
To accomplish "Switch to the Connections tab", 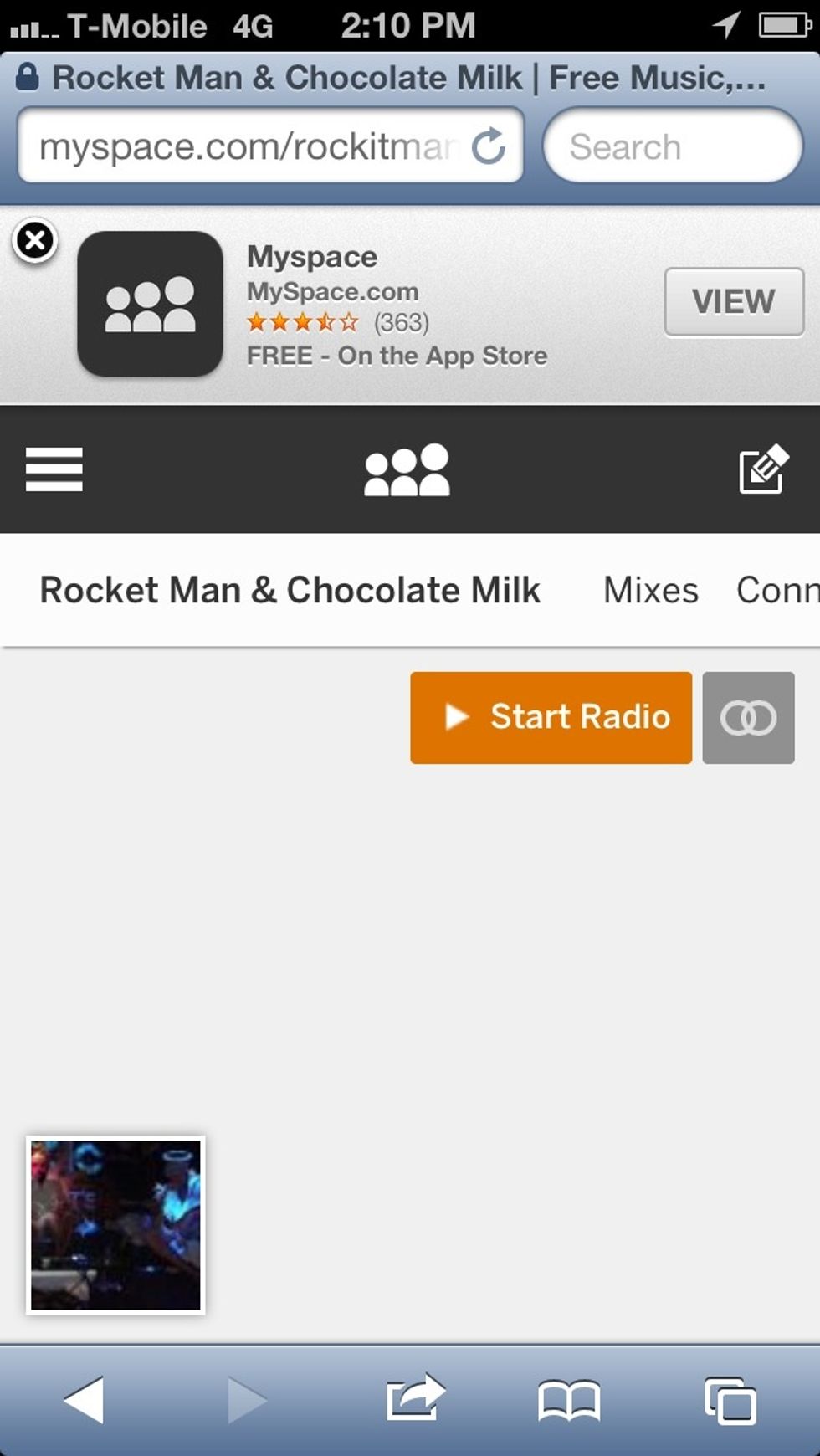I will 778,590.
